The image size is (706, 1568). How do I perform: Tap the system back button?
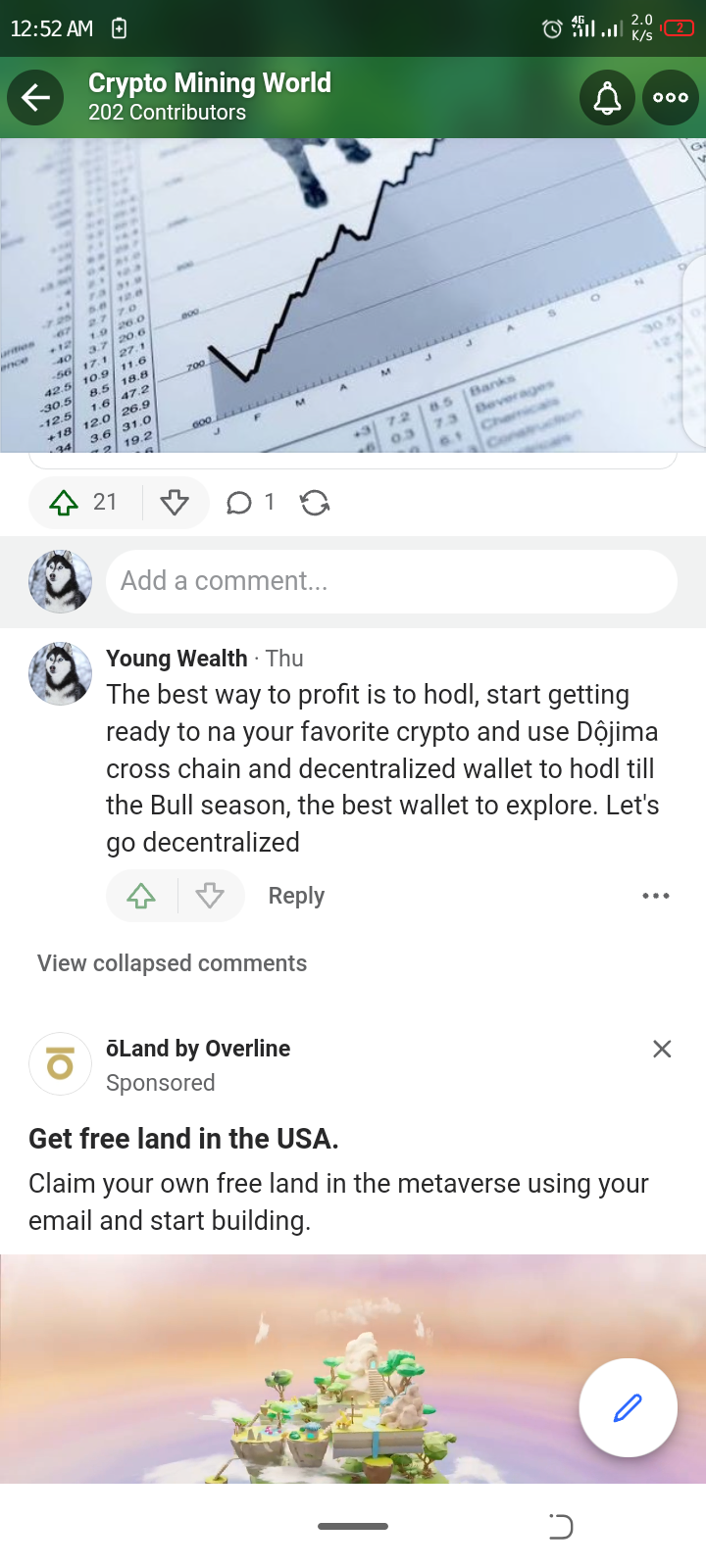[x=561, y=1526]
